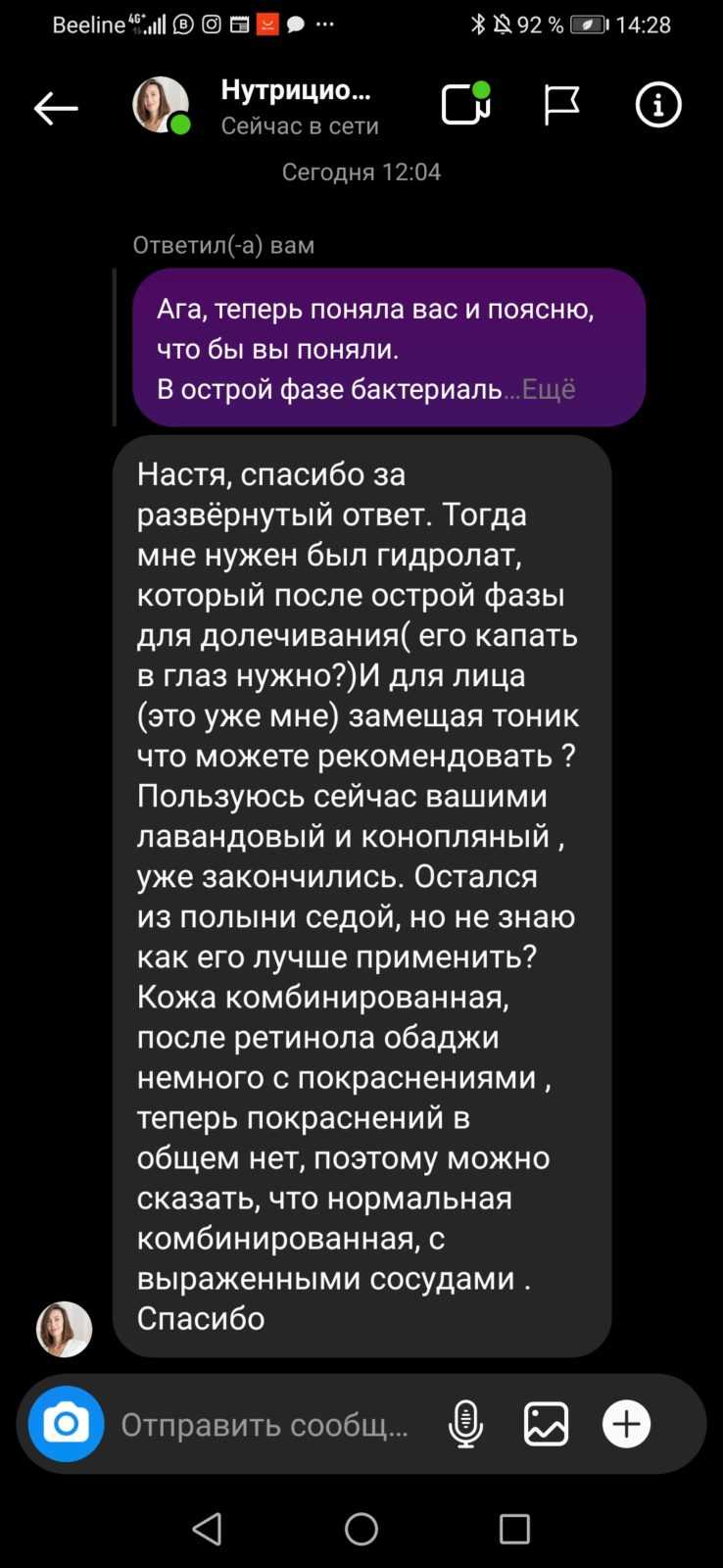Viewport: 723px width, 1568px height.
Task: Go to the home screen
Action: [361, 1529]
